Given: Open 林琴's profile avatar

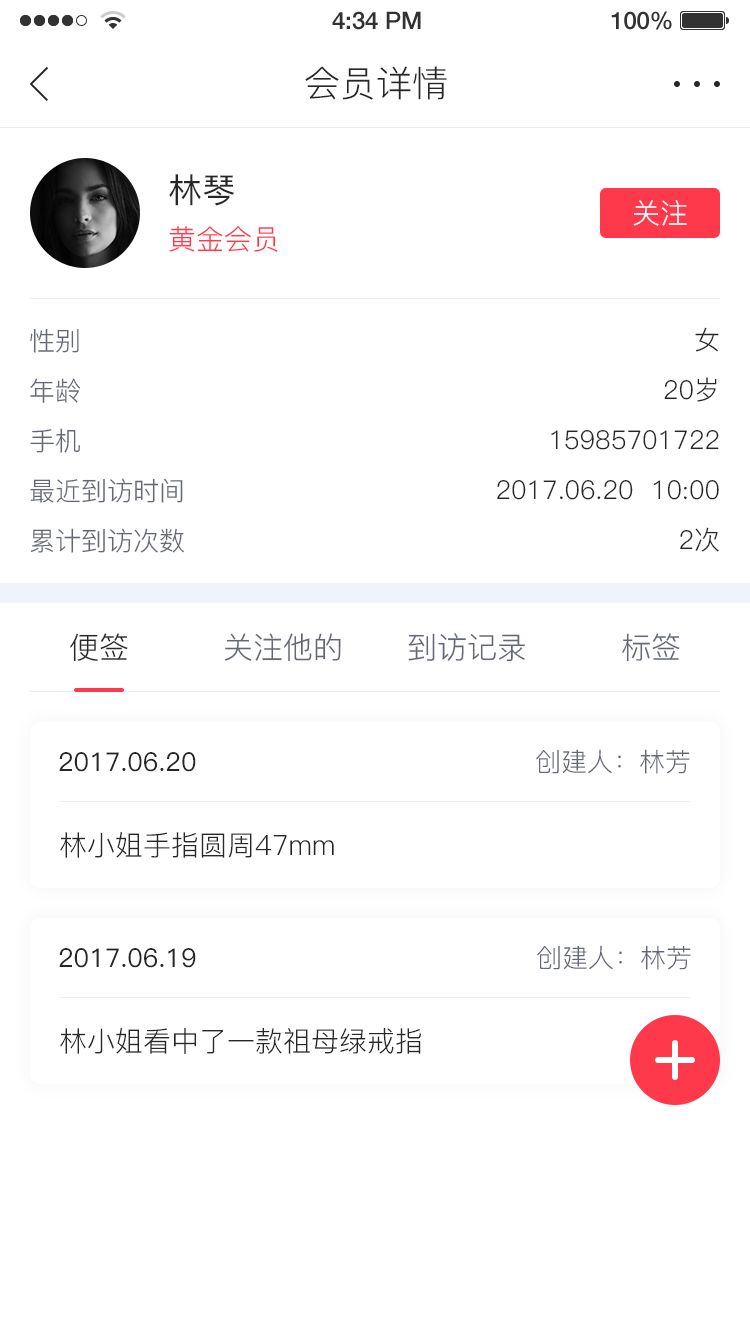Looking at the screenshot, I should (85, 213).
